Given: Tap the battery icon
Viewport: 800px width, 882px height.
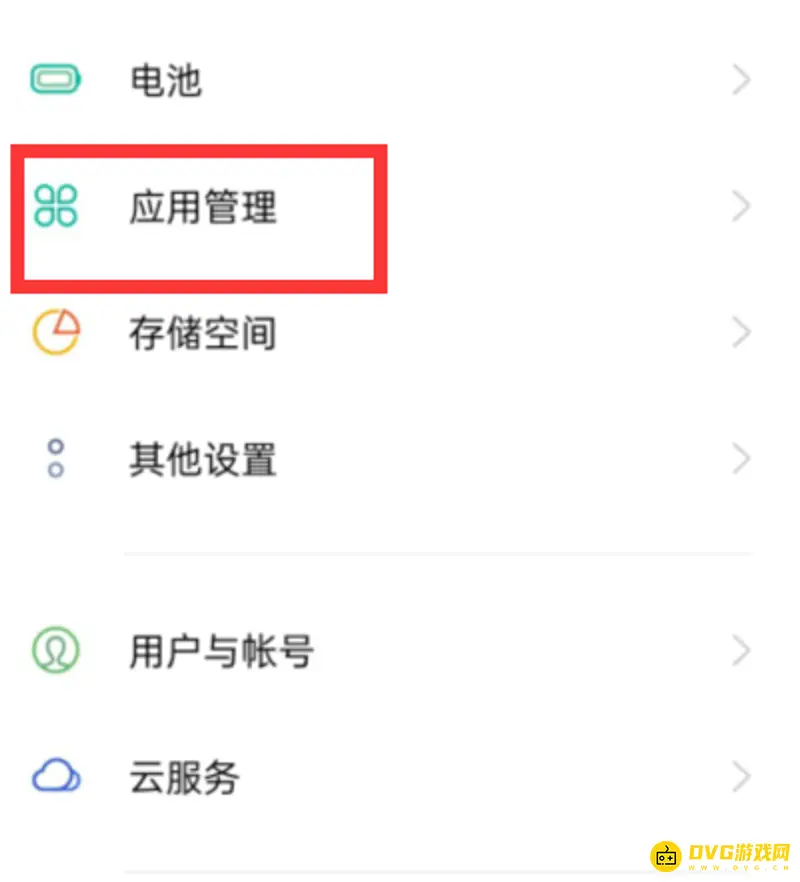Looking at the screenshot, I should [x=57, y=79].
